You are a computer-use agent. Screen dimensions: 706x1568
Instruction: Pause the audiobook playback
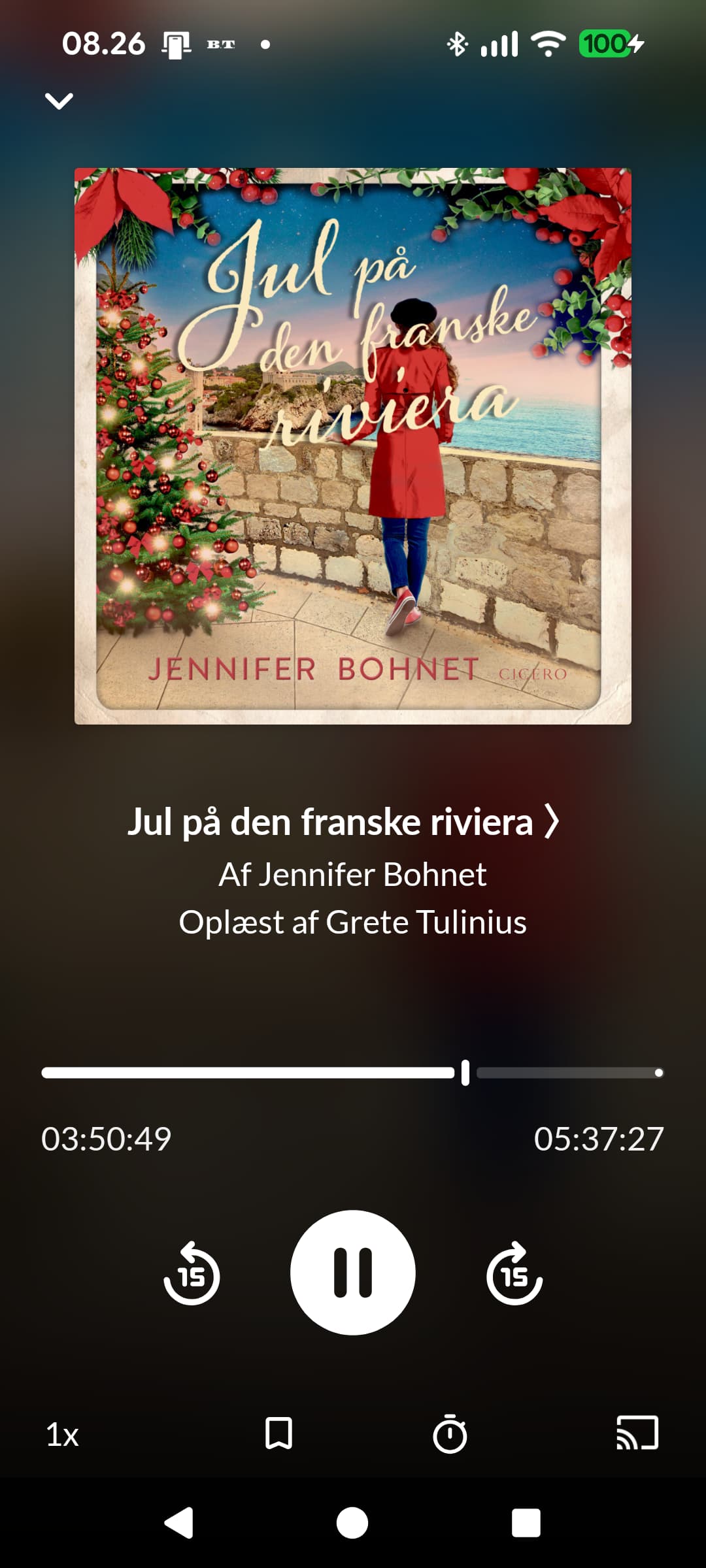[x=352, y=1272]
